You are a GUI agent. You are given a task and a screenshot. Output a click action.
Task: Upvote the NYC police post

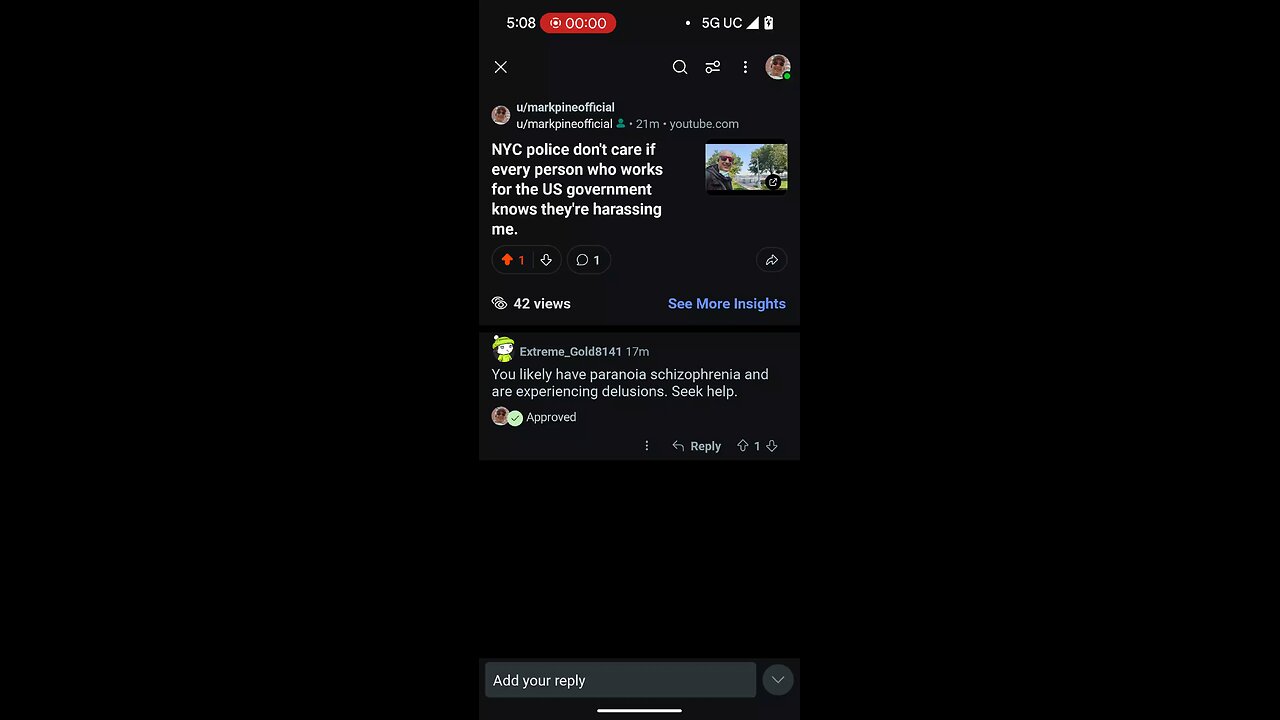click(507, 260)
